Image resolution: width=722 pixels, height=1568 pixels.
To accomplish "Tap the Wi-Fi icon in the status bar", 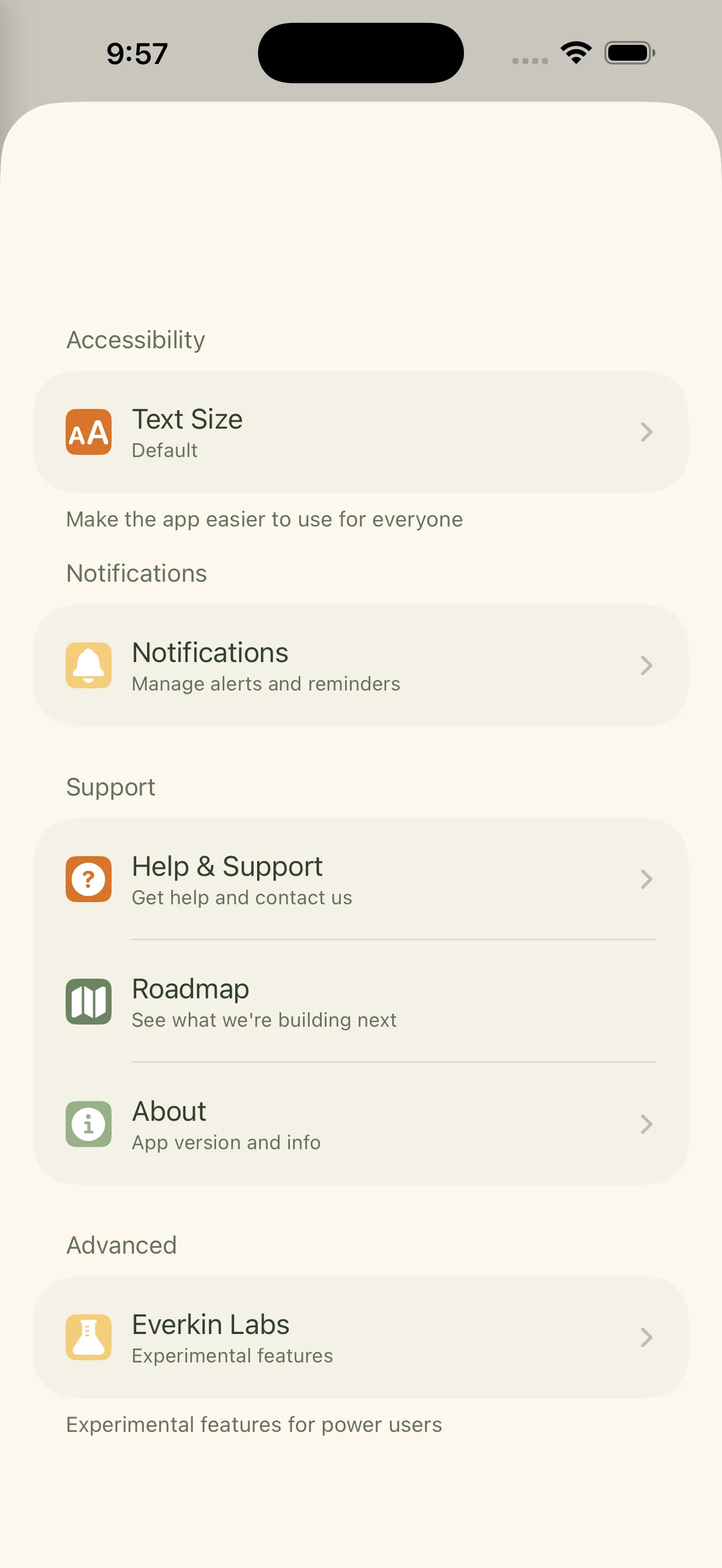I will coord(575,52).
